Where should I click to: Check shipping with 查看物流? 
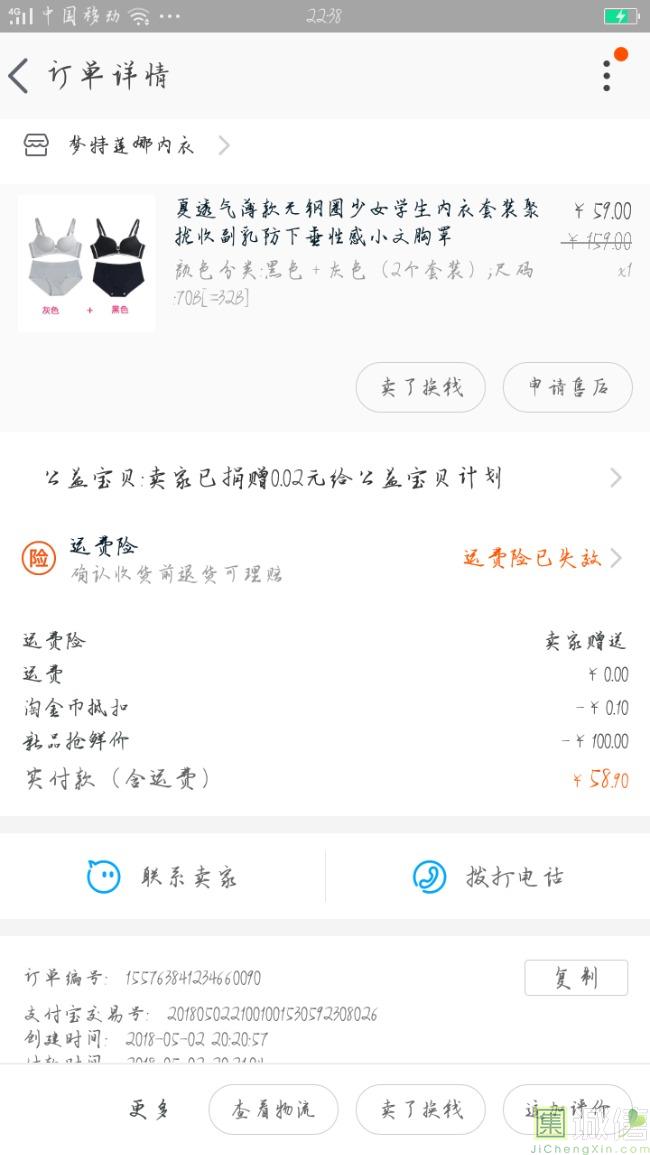tap(273, 1109)
